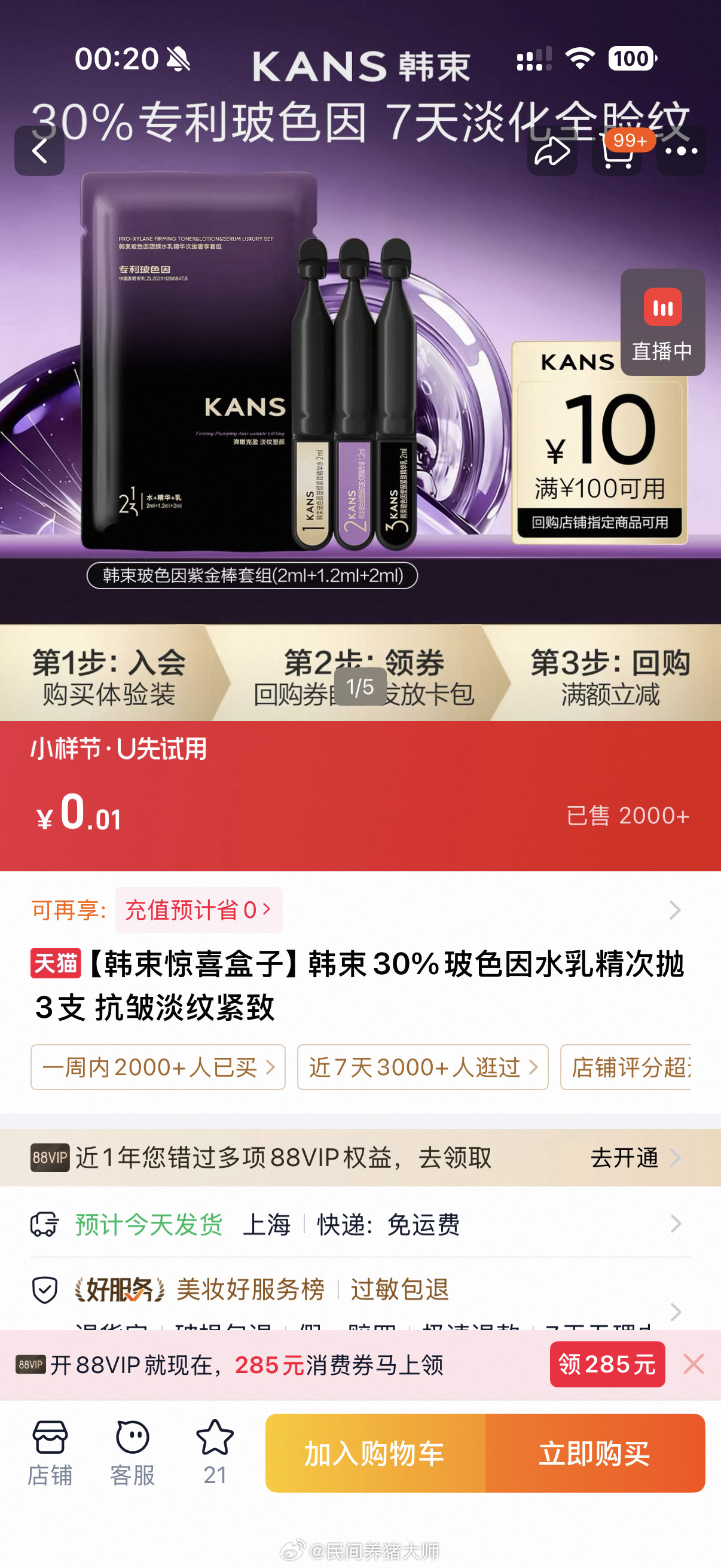Open the 好服务 service guarantee row
Screen dimensions: 721x1568
tap(360, 1291)
